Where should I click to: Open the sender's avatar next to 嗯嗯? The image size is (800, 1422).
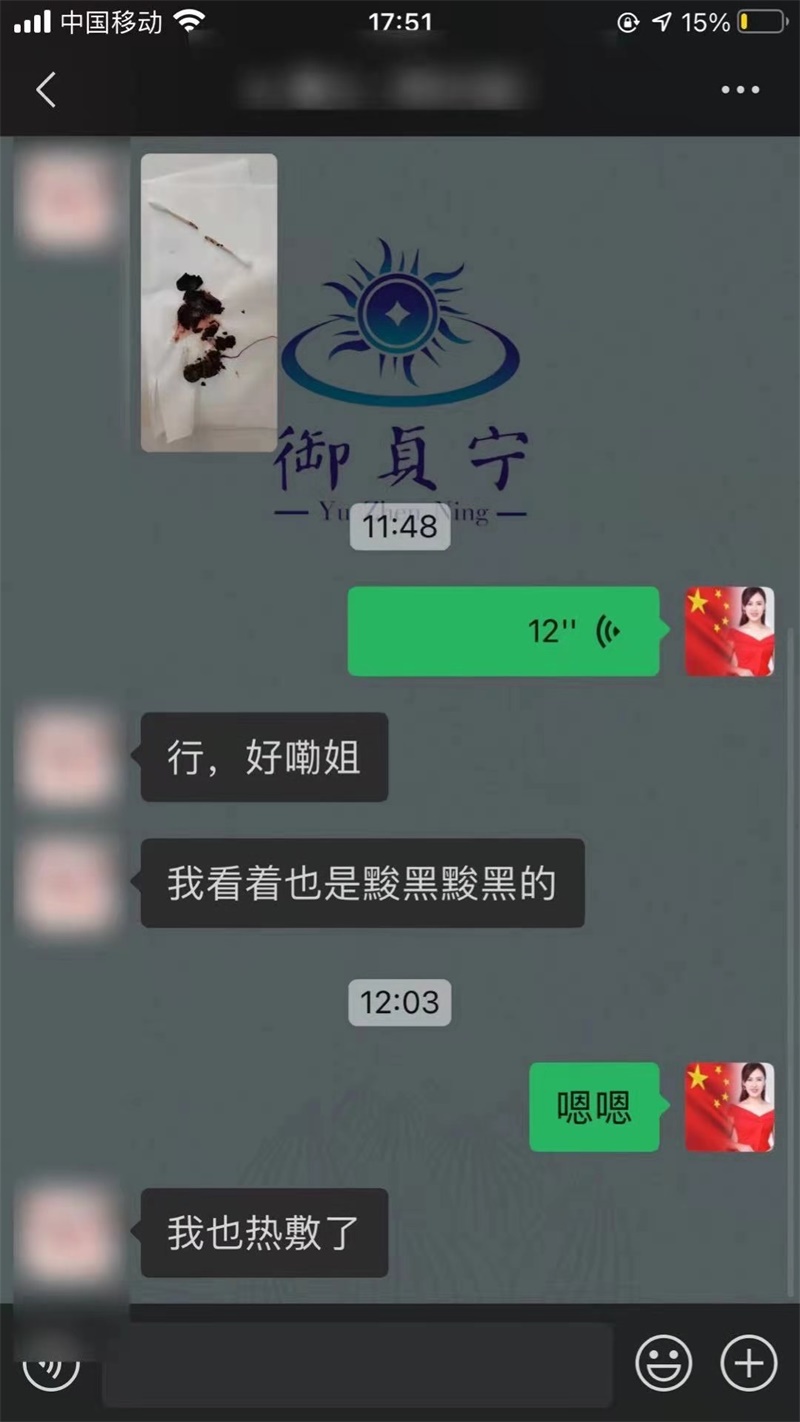(729, 1107)
